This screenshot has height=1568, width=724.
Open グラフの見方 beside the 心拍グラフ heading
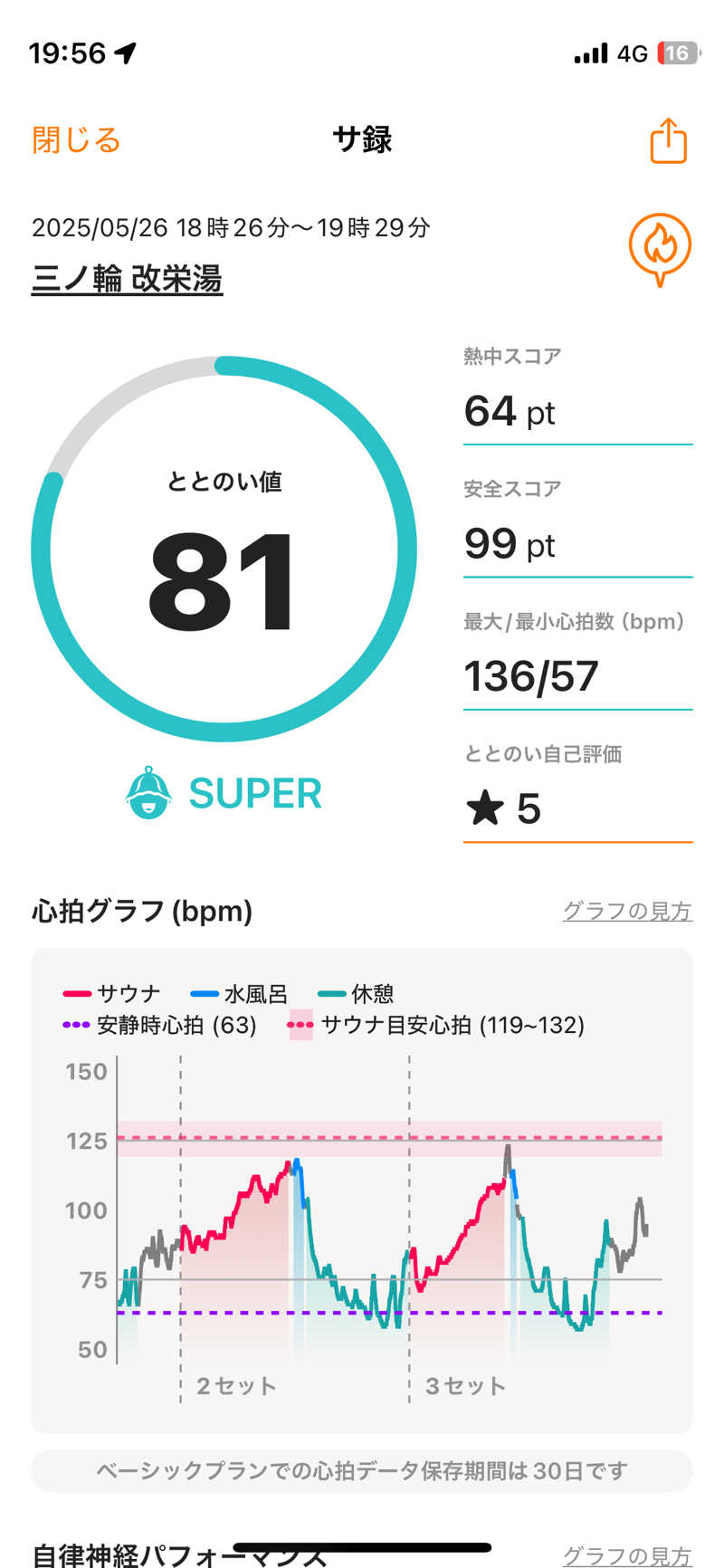627,911
